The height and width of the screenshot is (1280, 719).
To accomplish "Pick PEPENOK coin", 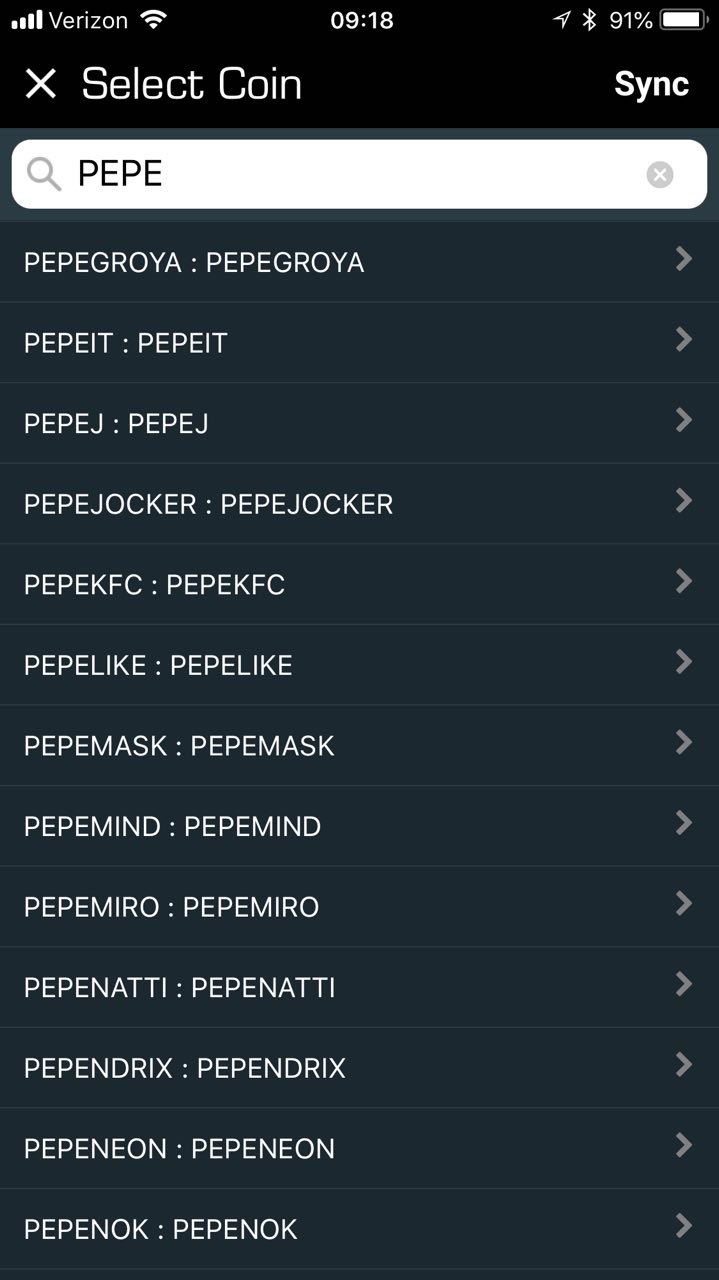I will (x=359, y=1229).
